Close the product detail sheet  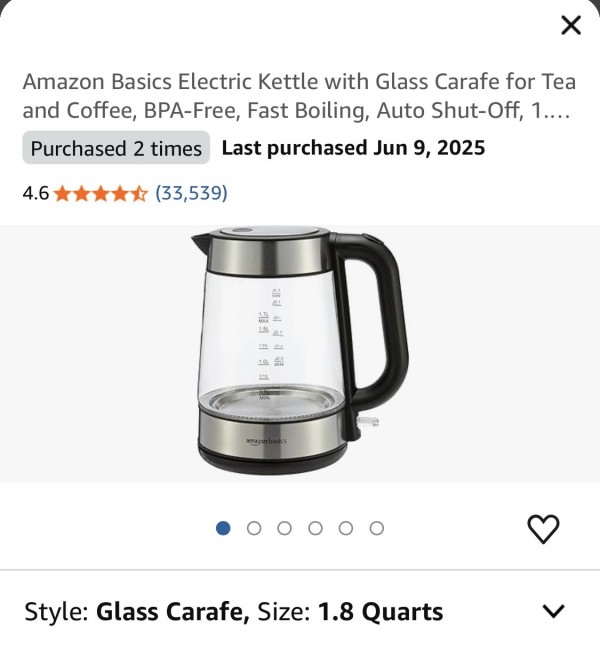pyautogui.click(x=571, y=26)
